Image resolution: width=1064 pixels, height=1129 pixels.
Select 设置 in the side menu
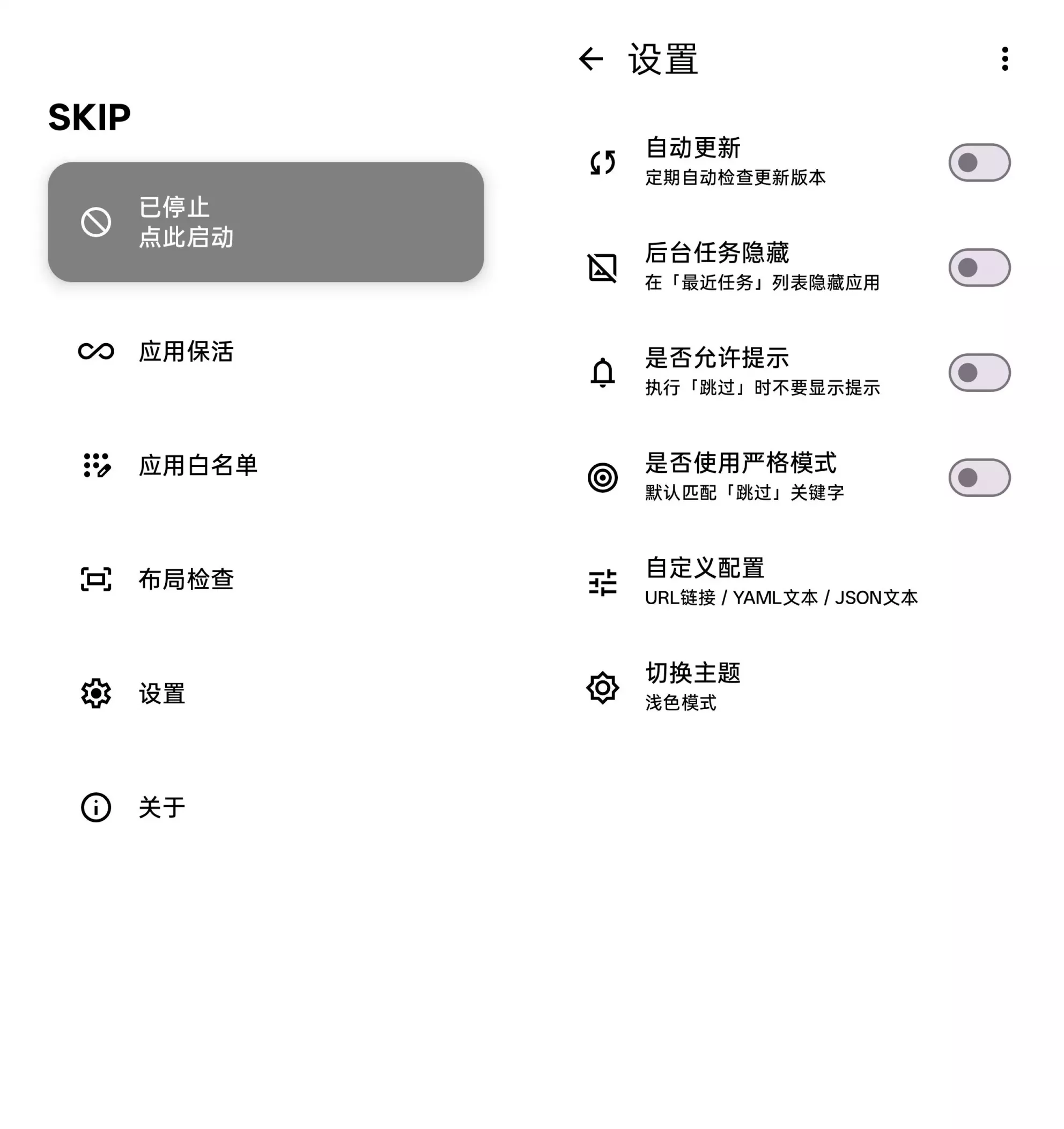[161, 693]
